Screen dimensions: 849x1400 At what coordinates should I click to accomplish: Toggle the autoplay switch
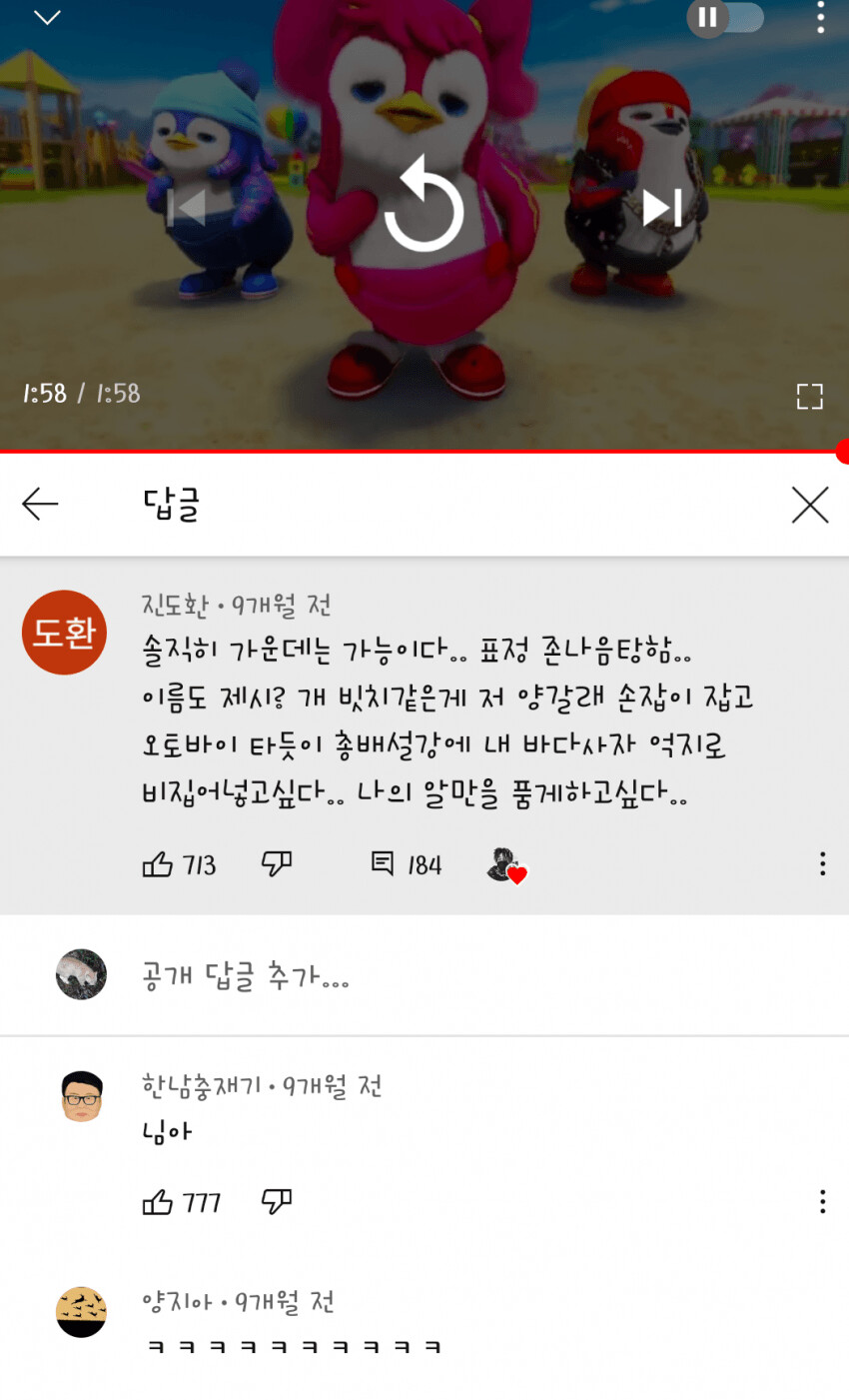click(726, 17)
